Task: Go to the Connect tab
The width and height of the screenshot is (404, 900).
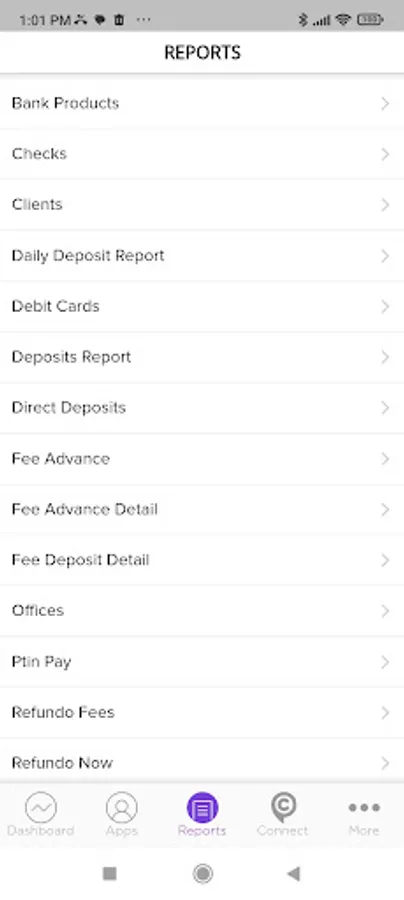Action: click(282, 814)
